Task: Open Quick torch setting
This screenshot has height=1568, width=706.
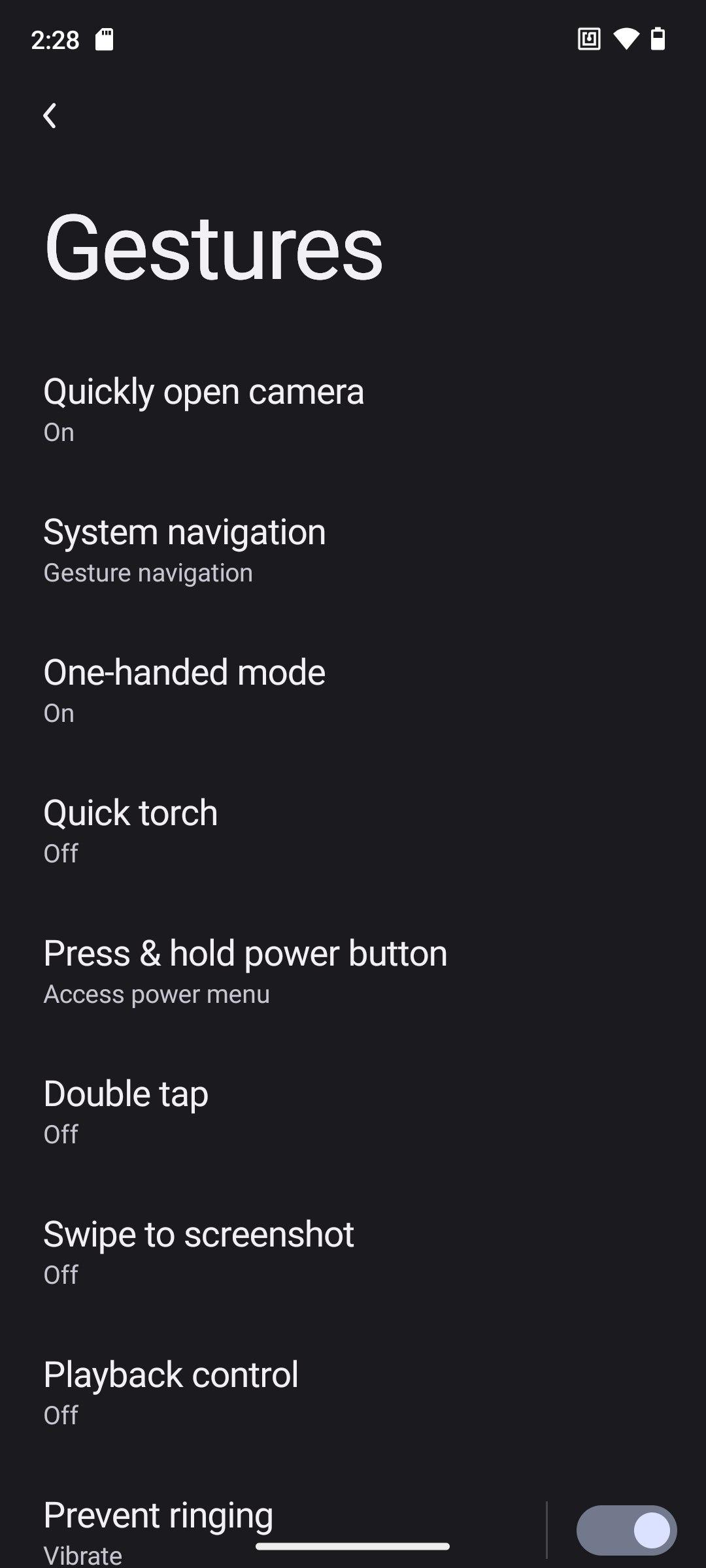Action: (x=131, y=831)
